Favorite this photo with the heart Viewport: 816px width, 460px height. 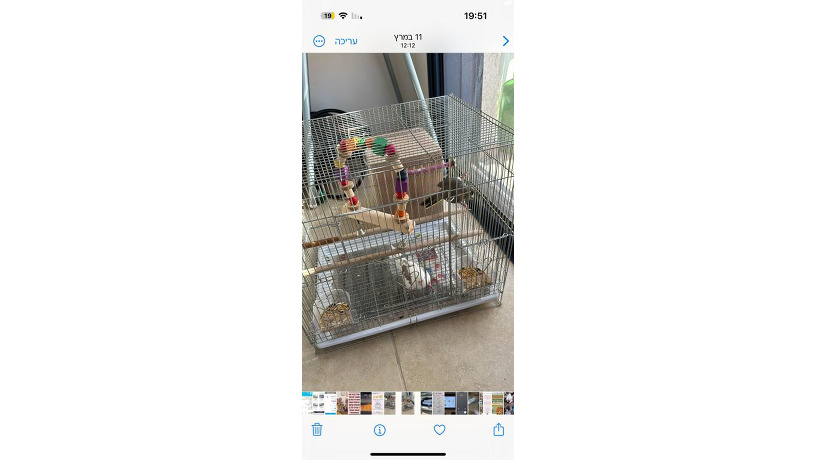[439, 430]
